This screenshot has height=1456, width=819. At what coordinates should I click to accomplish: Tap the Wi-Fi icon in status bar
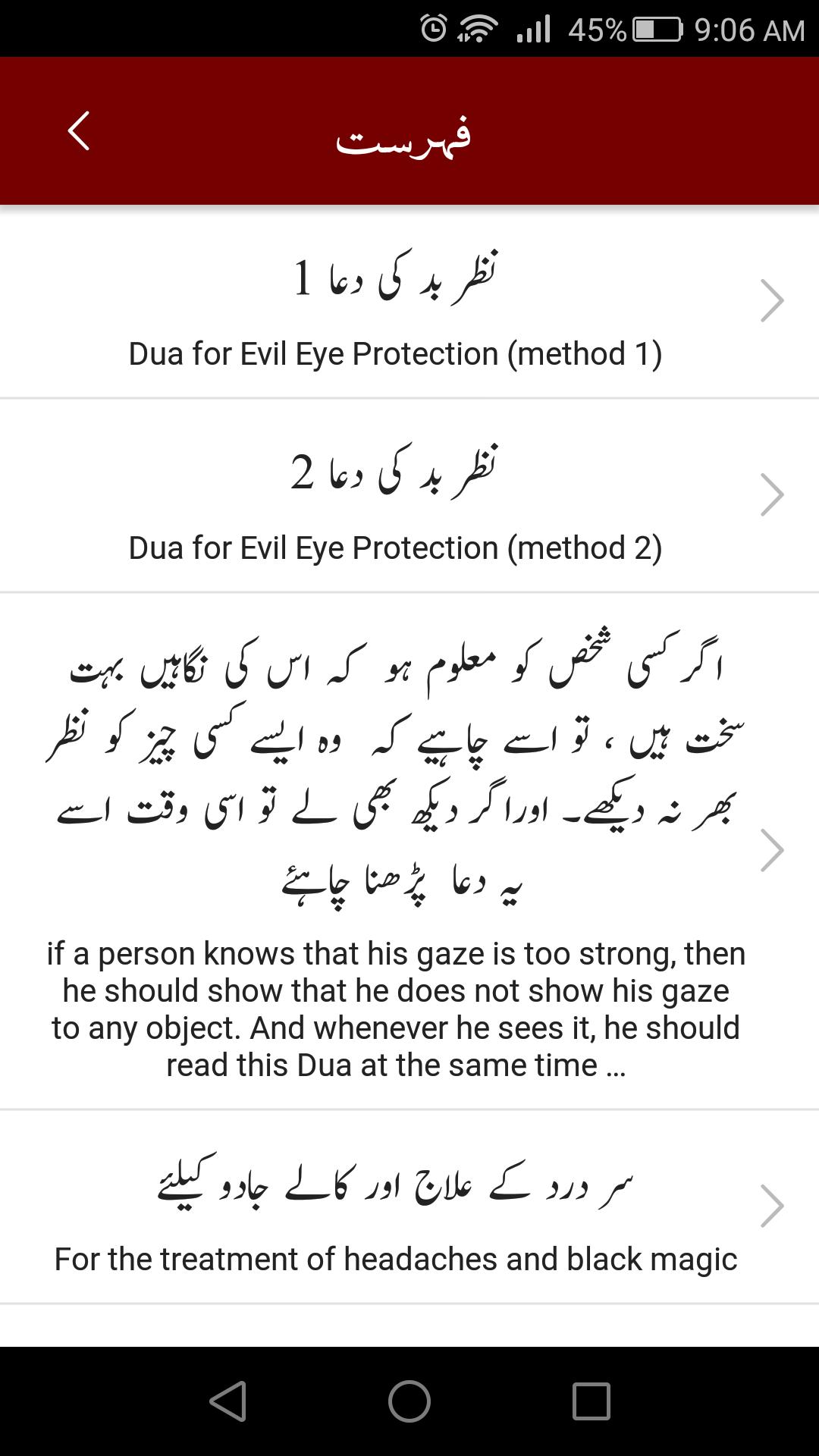pyautogui.click(x=481, y=29)
